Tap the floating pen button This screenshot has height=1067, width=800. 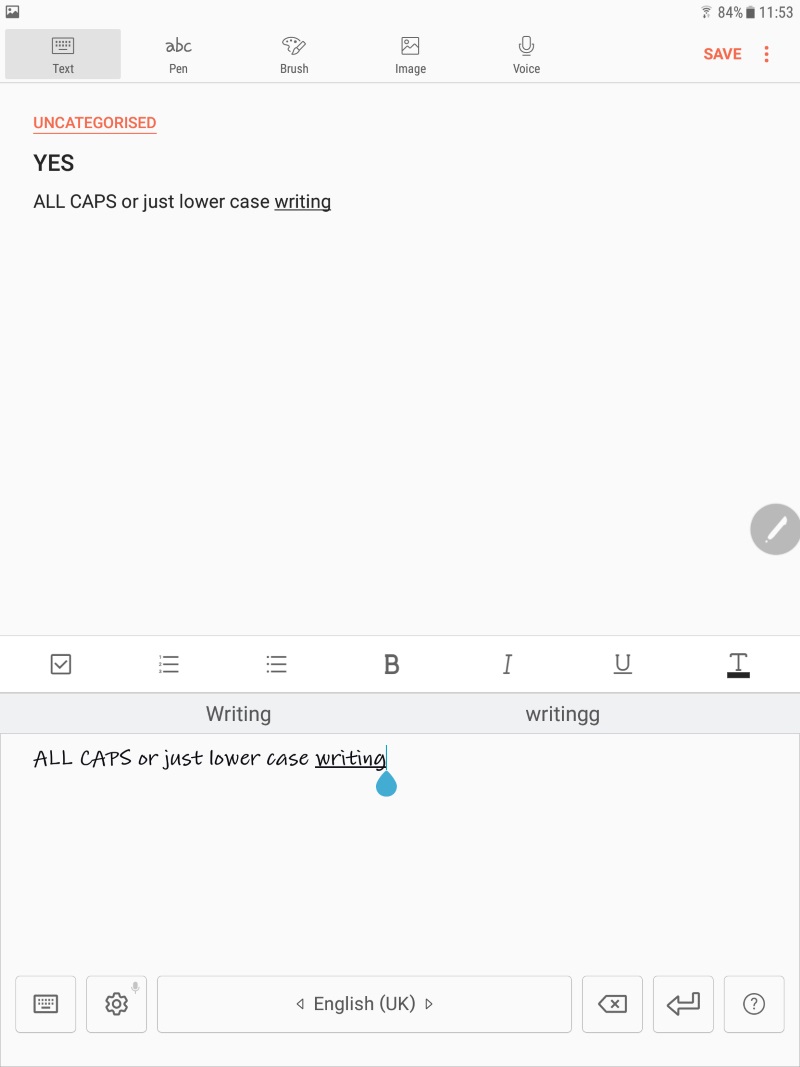pos(776,529)
